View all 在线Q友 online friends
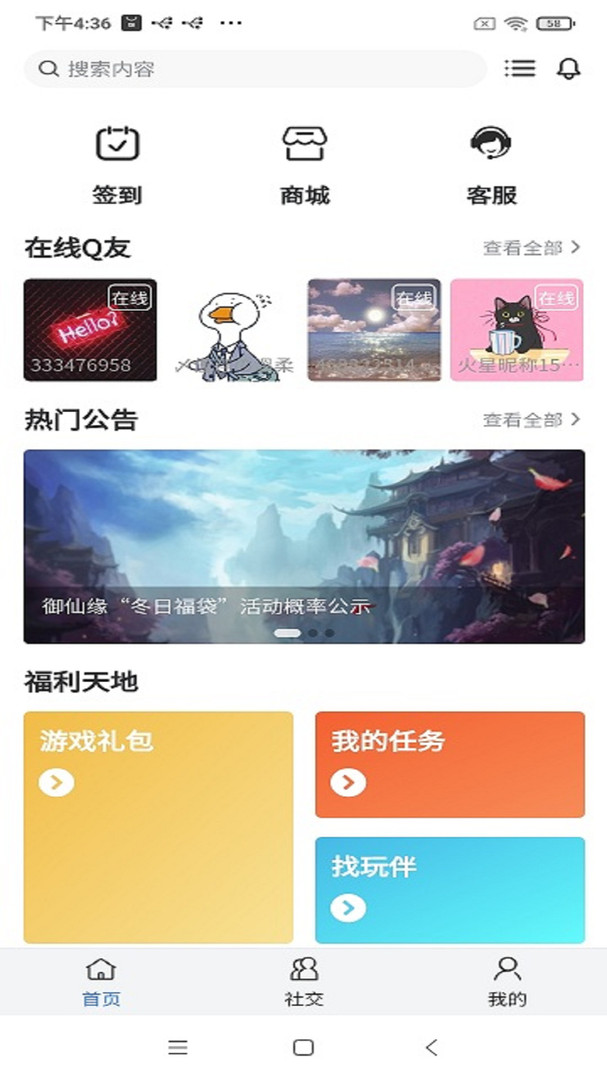The image size is (607, 1080). (x=531, y=248)
